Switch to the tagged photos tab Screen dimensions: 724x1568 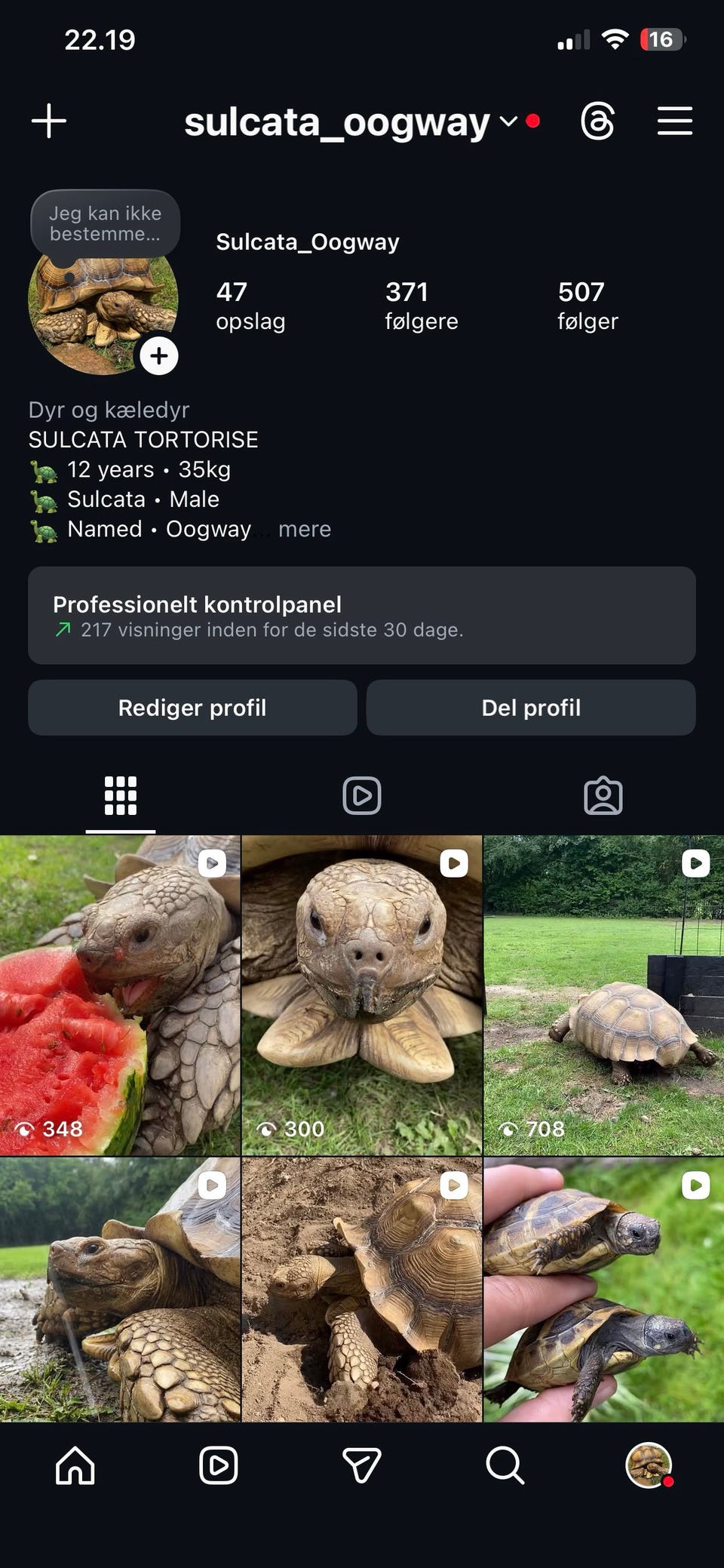[603, 795]
